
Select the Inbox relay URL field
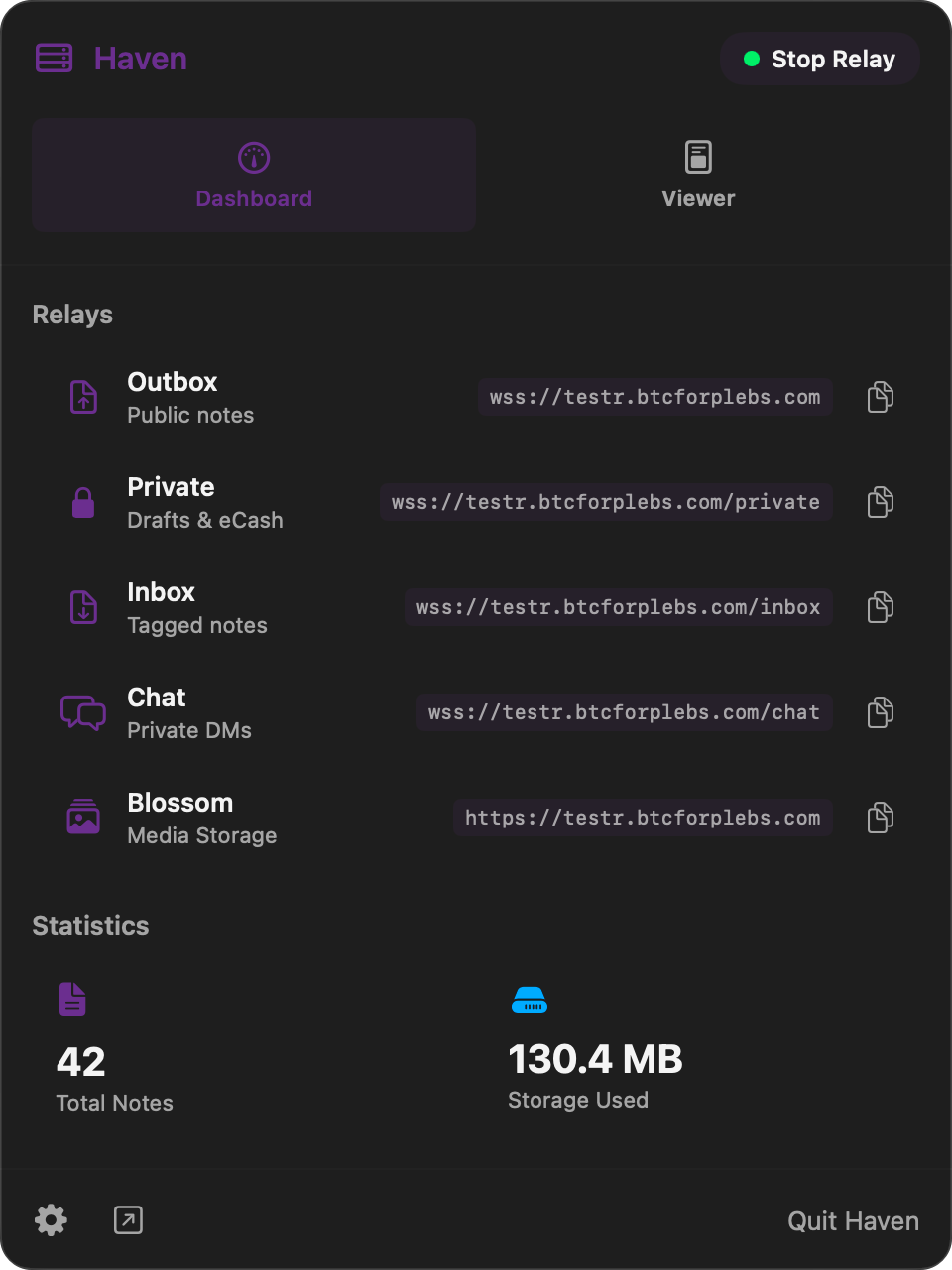point(618,607)
